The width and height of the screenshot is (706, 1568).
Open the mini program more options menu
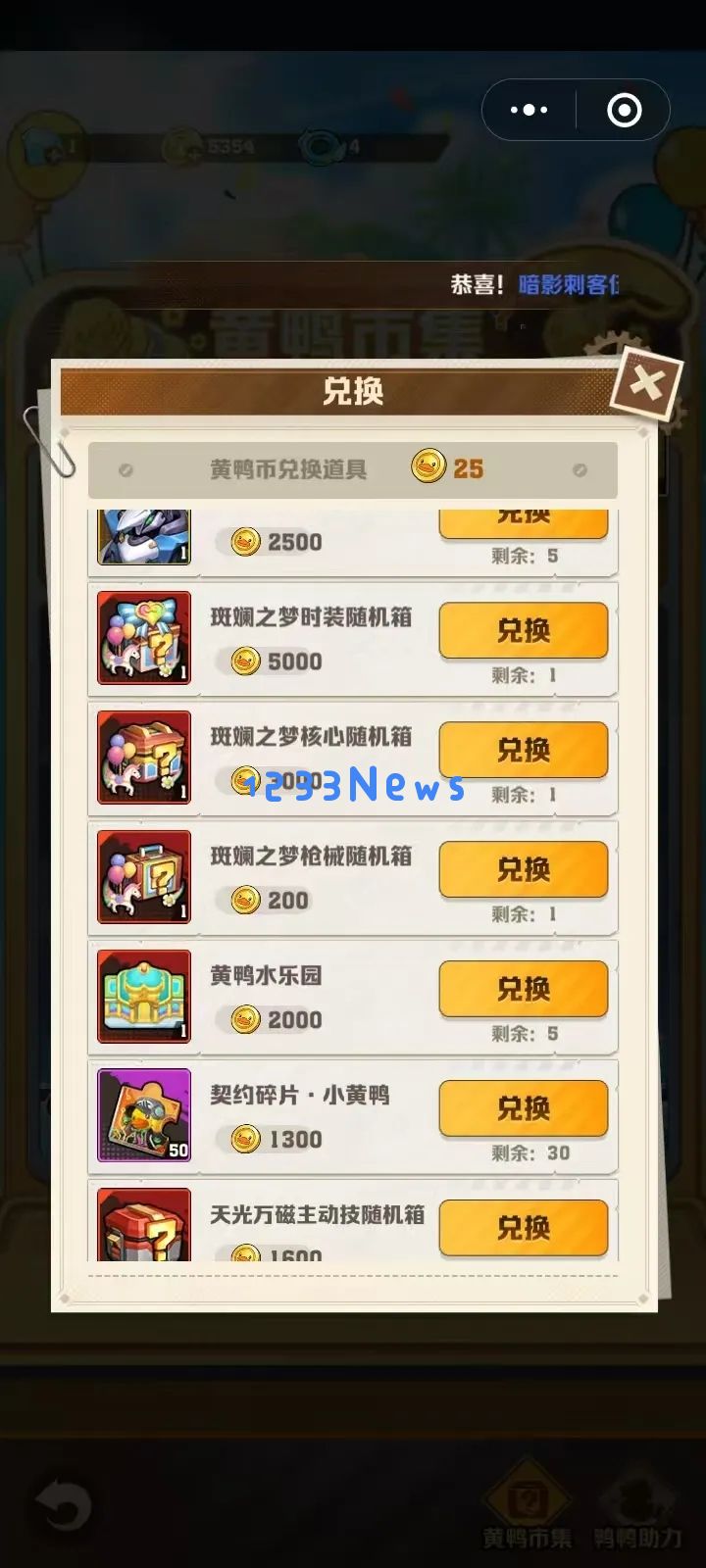pos(529,110)
